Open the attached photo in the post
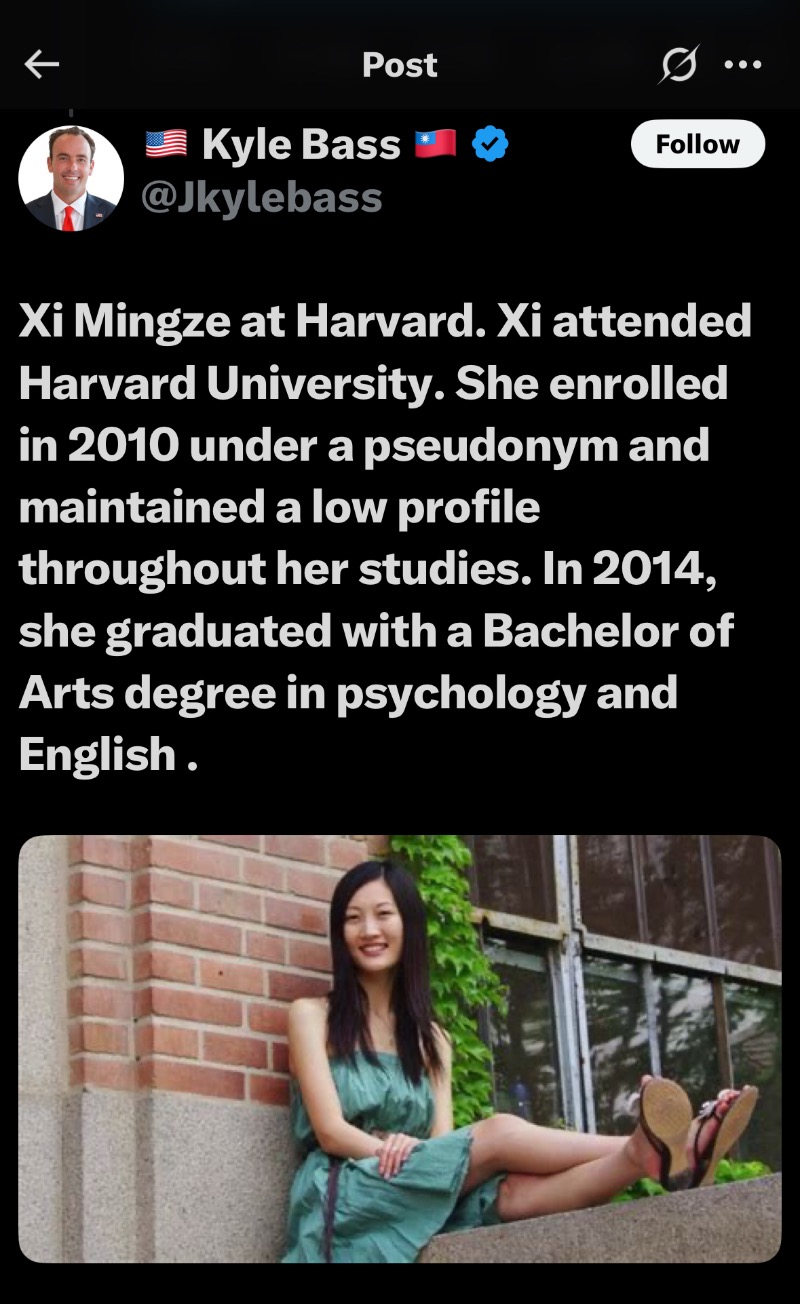The image size is (800, 1304). point(400,1049)
